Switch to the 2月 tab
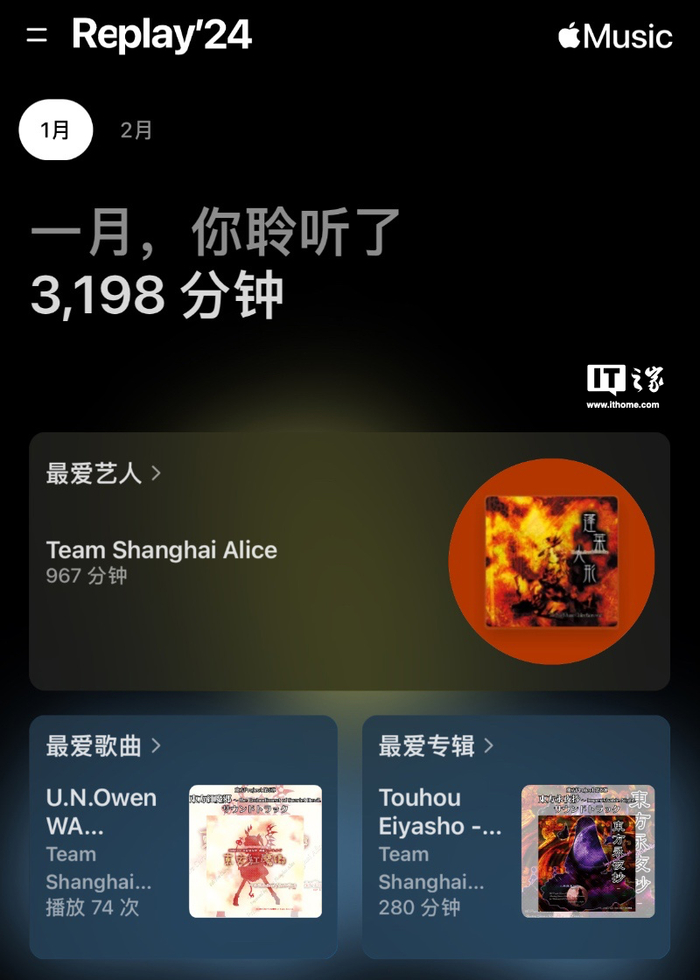Image resolution: width=700 pixels, height=980 pixels. pos(137,130)
